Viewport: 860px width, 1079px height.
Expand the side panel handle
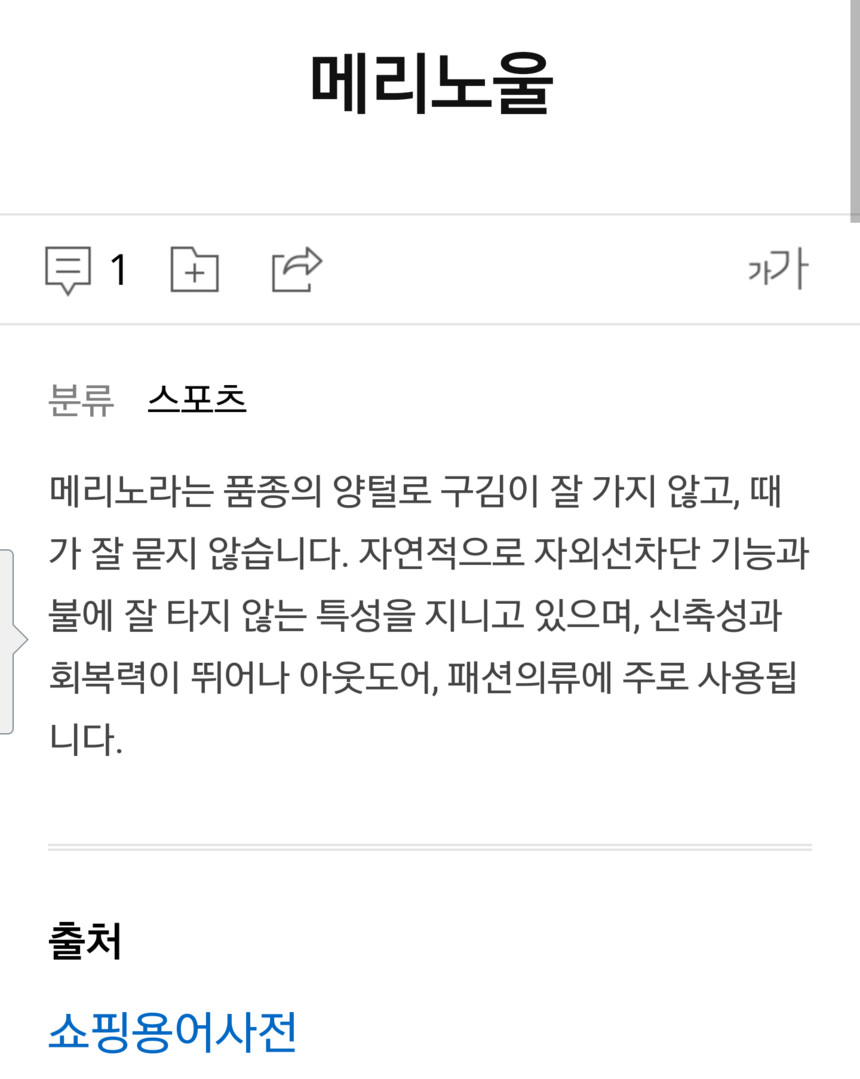(8, 641)
